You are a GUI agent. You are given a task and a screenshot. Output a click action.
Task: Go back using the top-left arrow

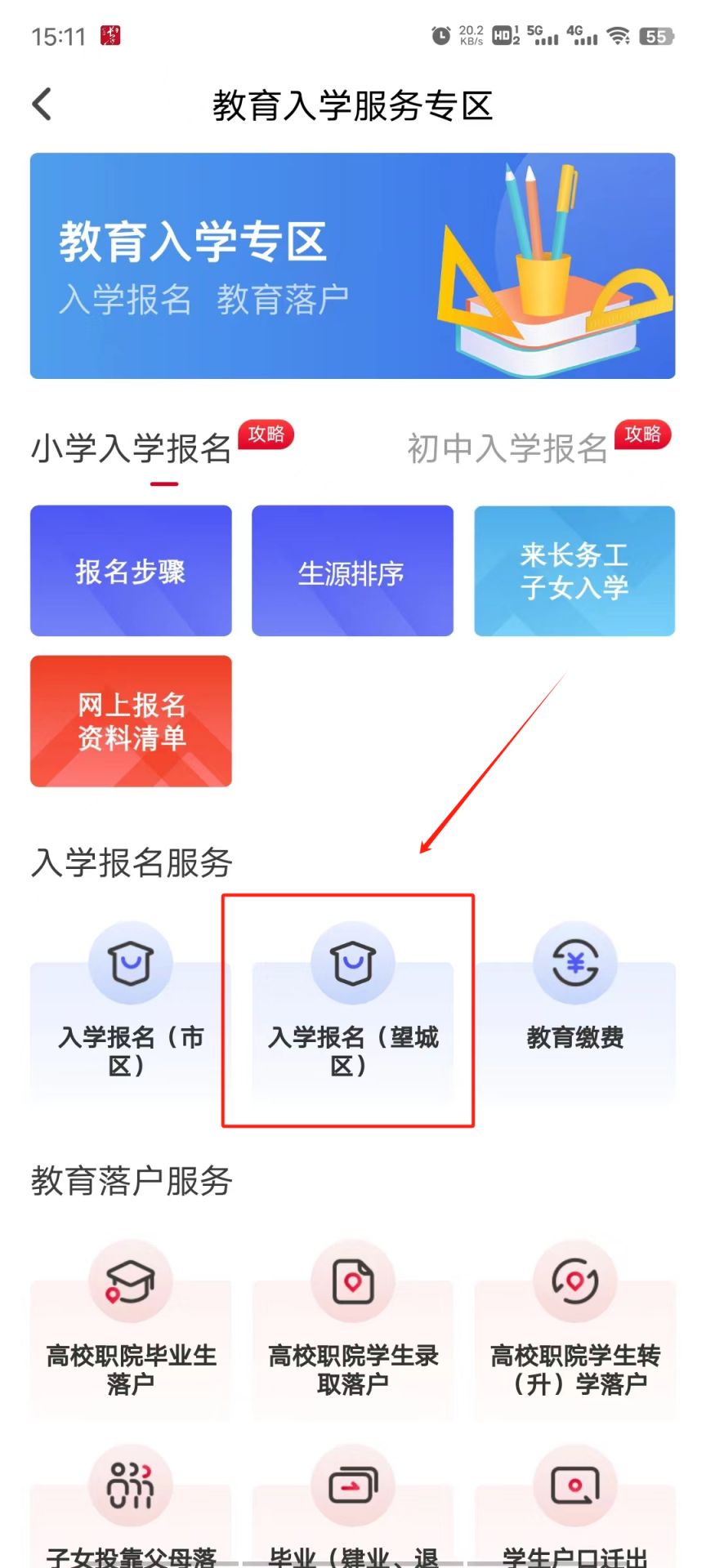click(42, 105)
